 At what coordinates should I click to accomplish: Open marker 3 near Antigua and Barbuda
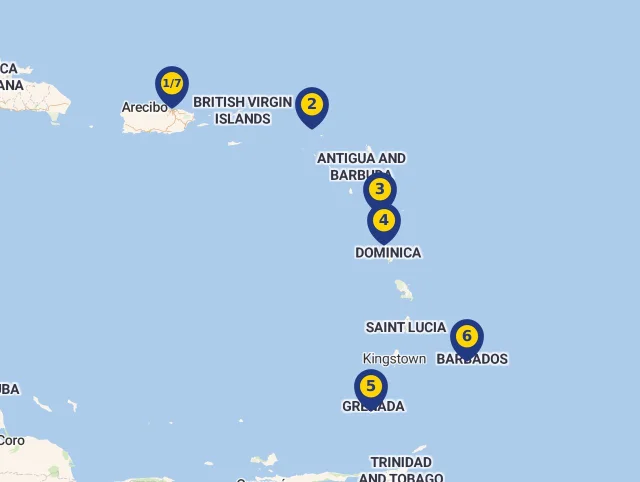pos(379,188)
